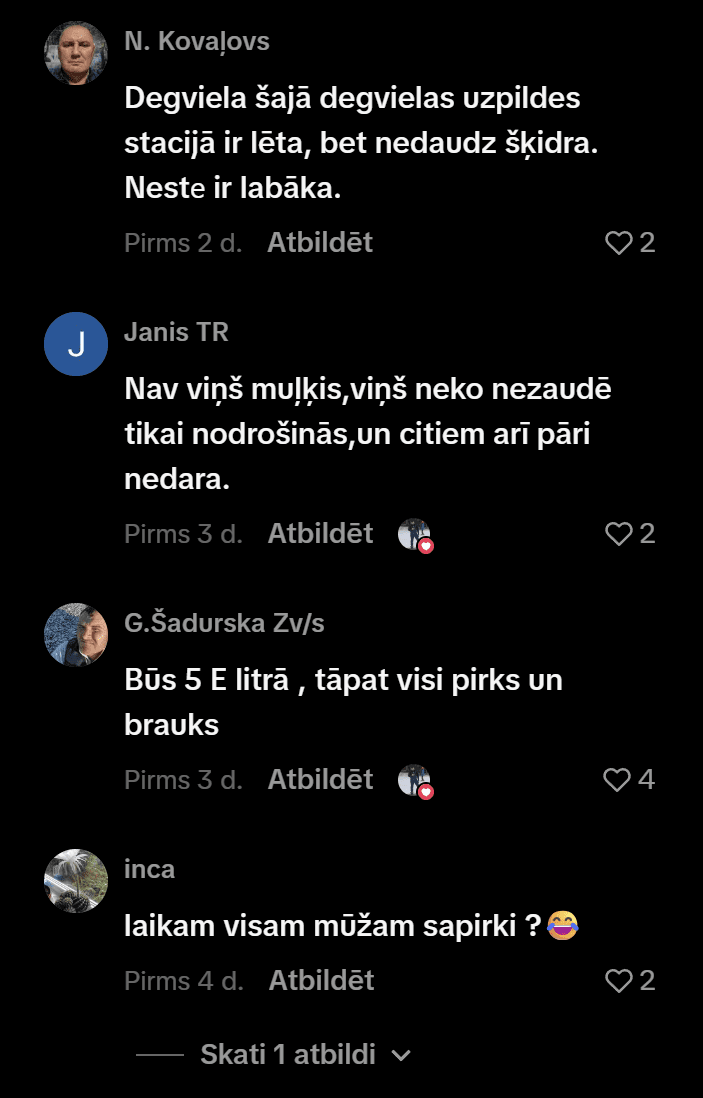
Task: Open inca's profile picture
Action: [76, 881]
